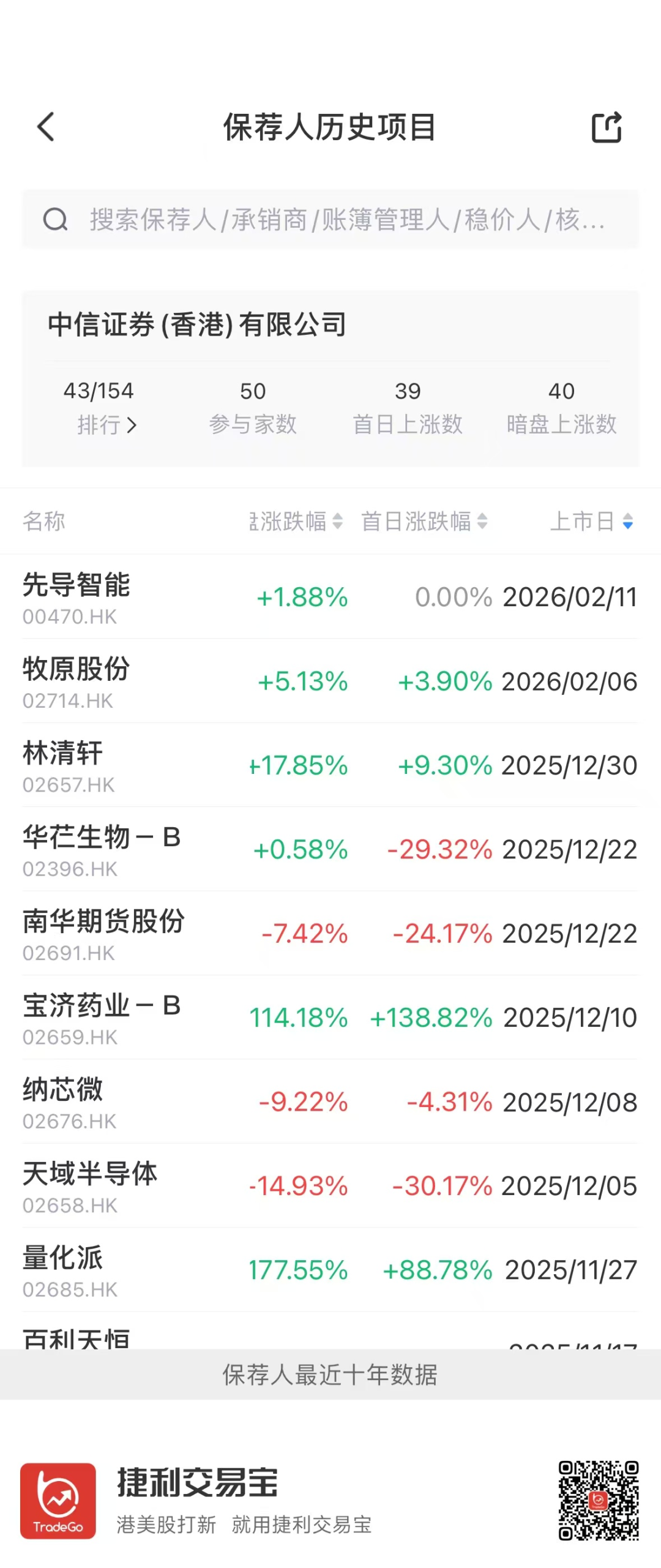
Task: Open 牧原股份 02714.HK row
Action: point(330,681)
